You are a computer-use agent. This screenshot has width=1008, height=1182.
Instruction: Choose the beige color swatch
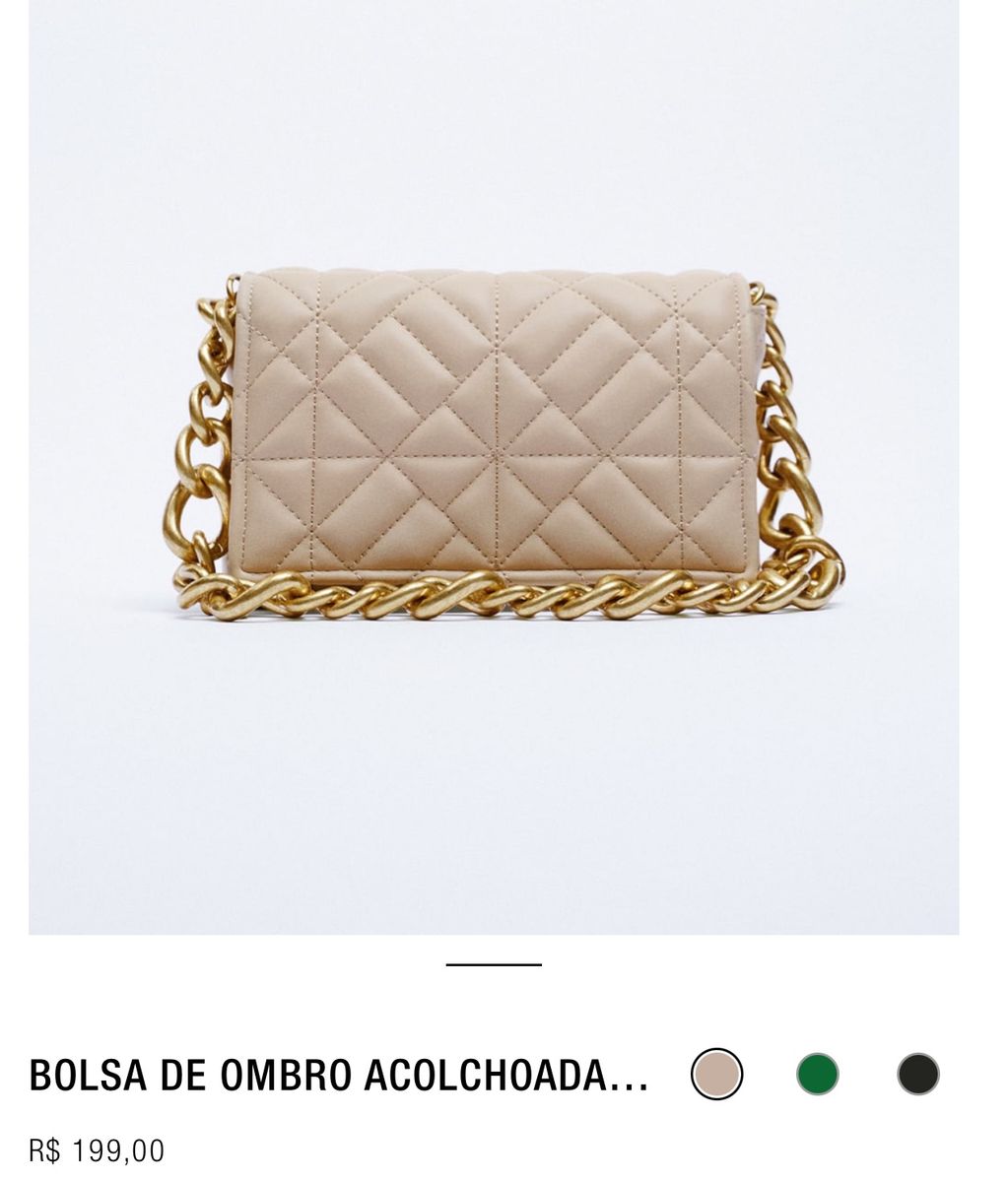[716, 1074]
